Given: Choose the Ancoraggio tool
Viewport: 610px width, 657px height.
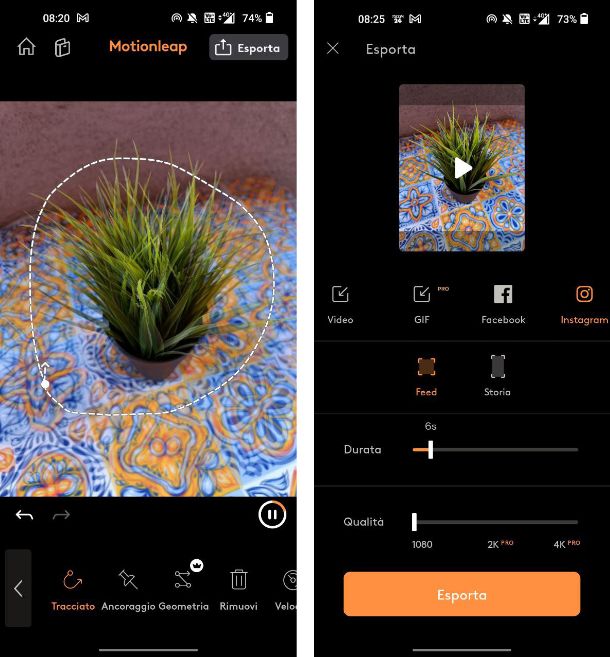Looking at the screenshot, I should [x=128, y=586].
